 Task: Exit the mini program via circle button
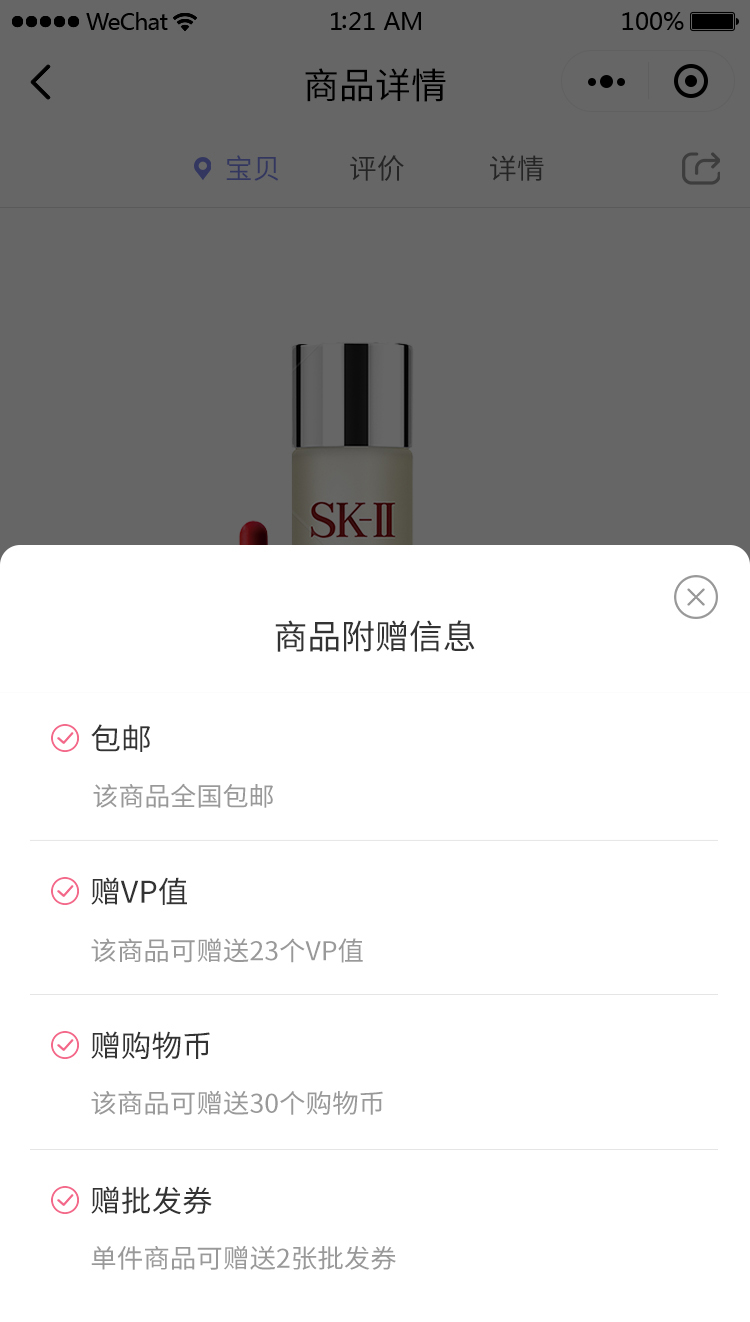[691, 82]
